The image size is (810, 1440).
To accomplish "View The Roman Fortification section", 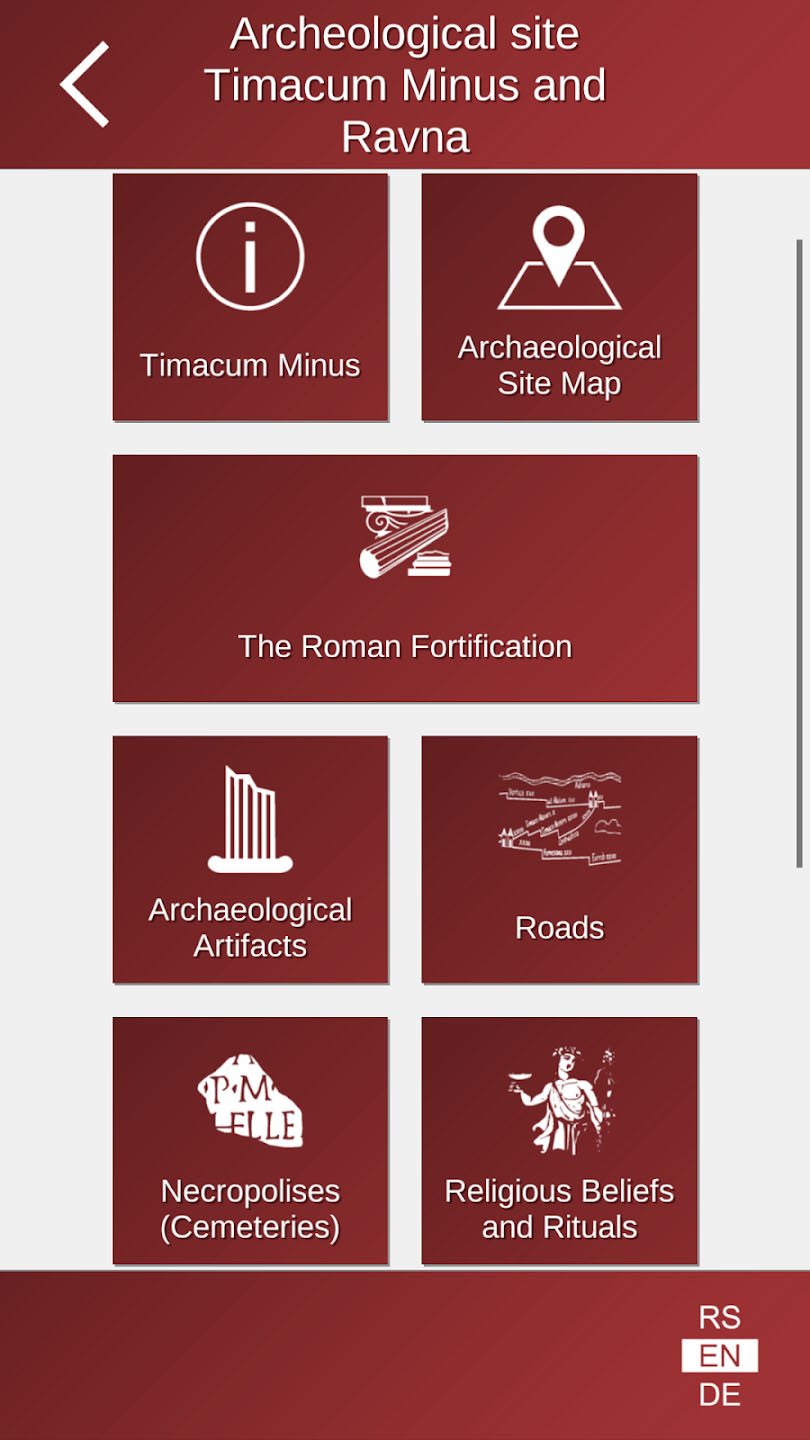I will coord(405,578).
